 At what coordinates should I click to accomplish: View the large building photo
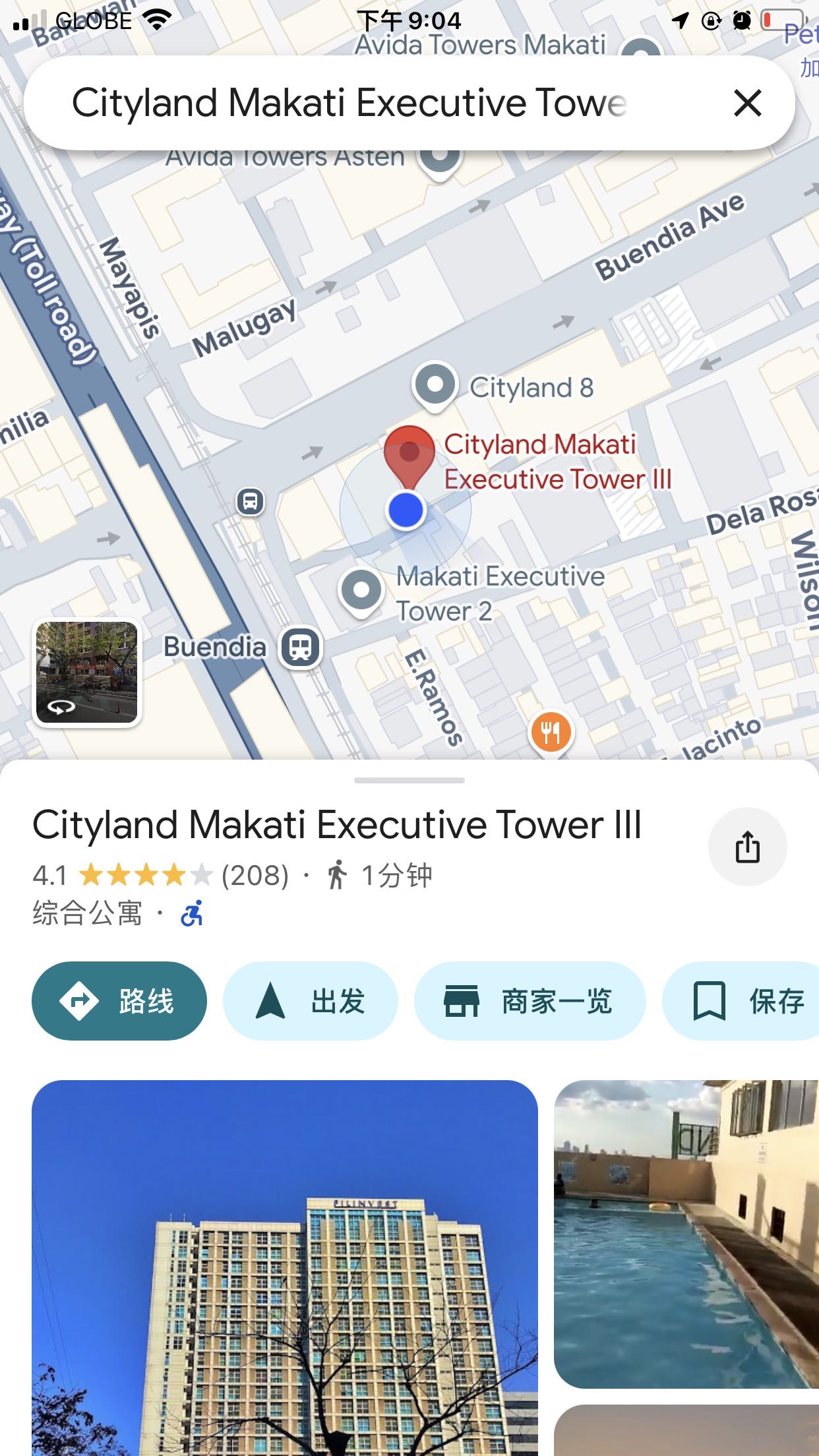[x=285, y=1266]
